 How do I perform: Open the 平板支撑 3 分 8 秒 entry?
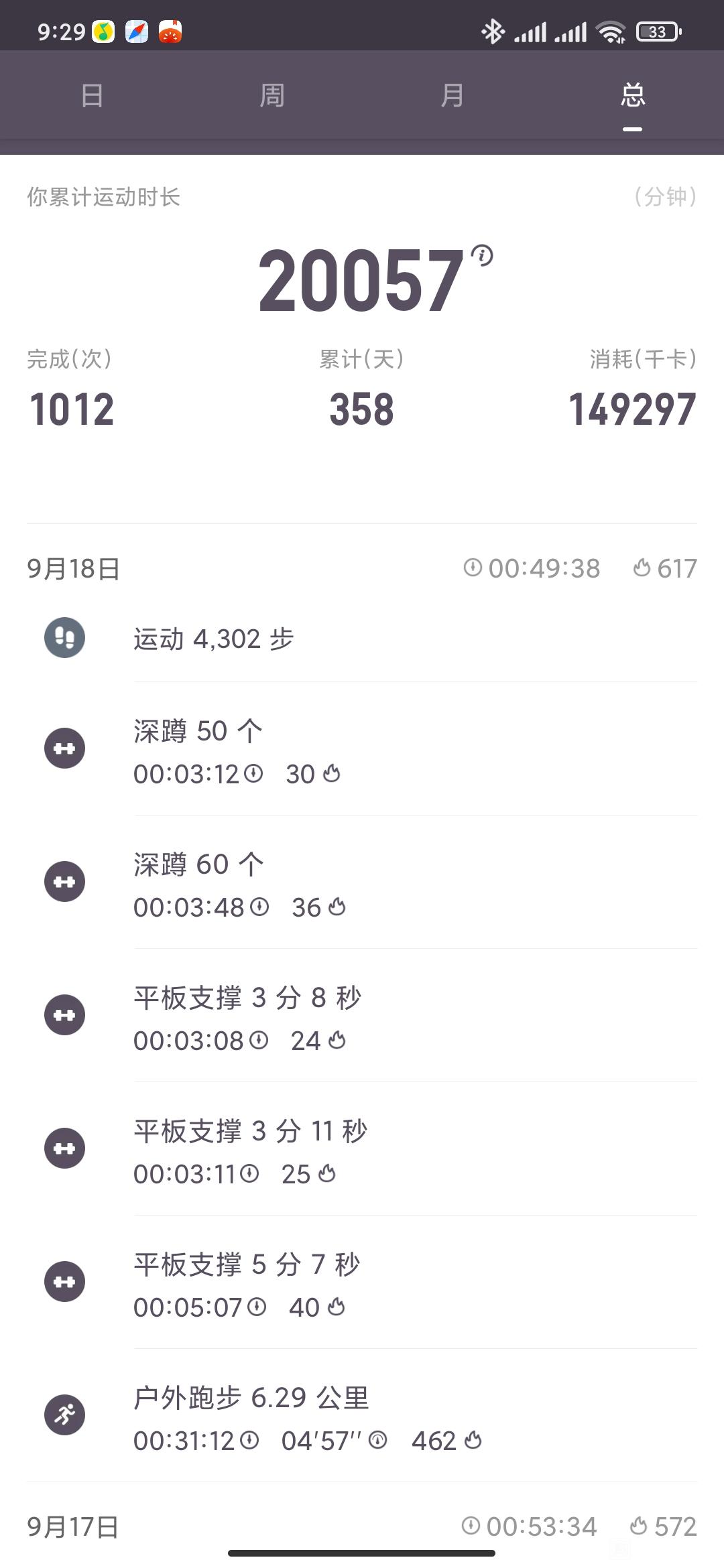tap(362, 1016)
